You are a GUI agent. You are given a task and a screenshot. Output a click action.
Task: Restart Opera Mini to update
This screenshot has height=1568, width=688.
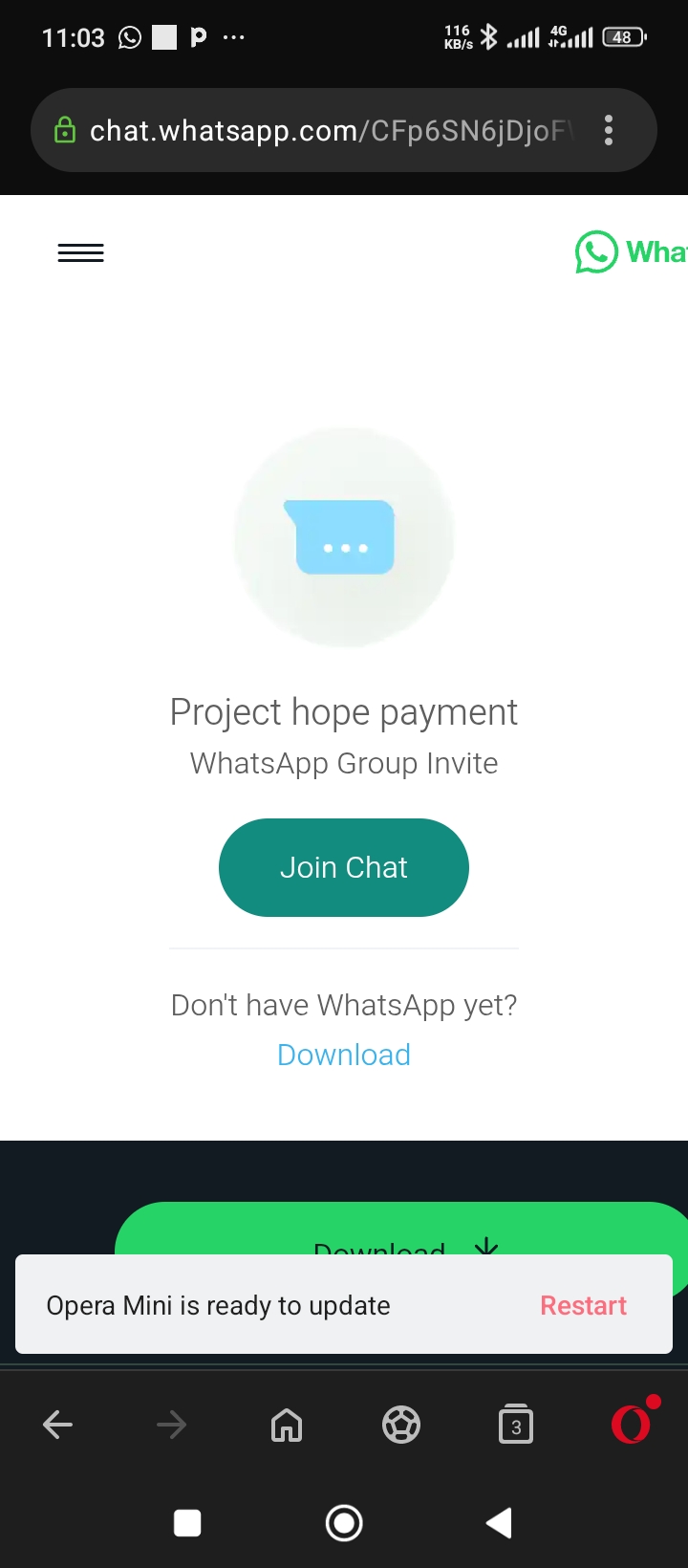[583, 1306]
